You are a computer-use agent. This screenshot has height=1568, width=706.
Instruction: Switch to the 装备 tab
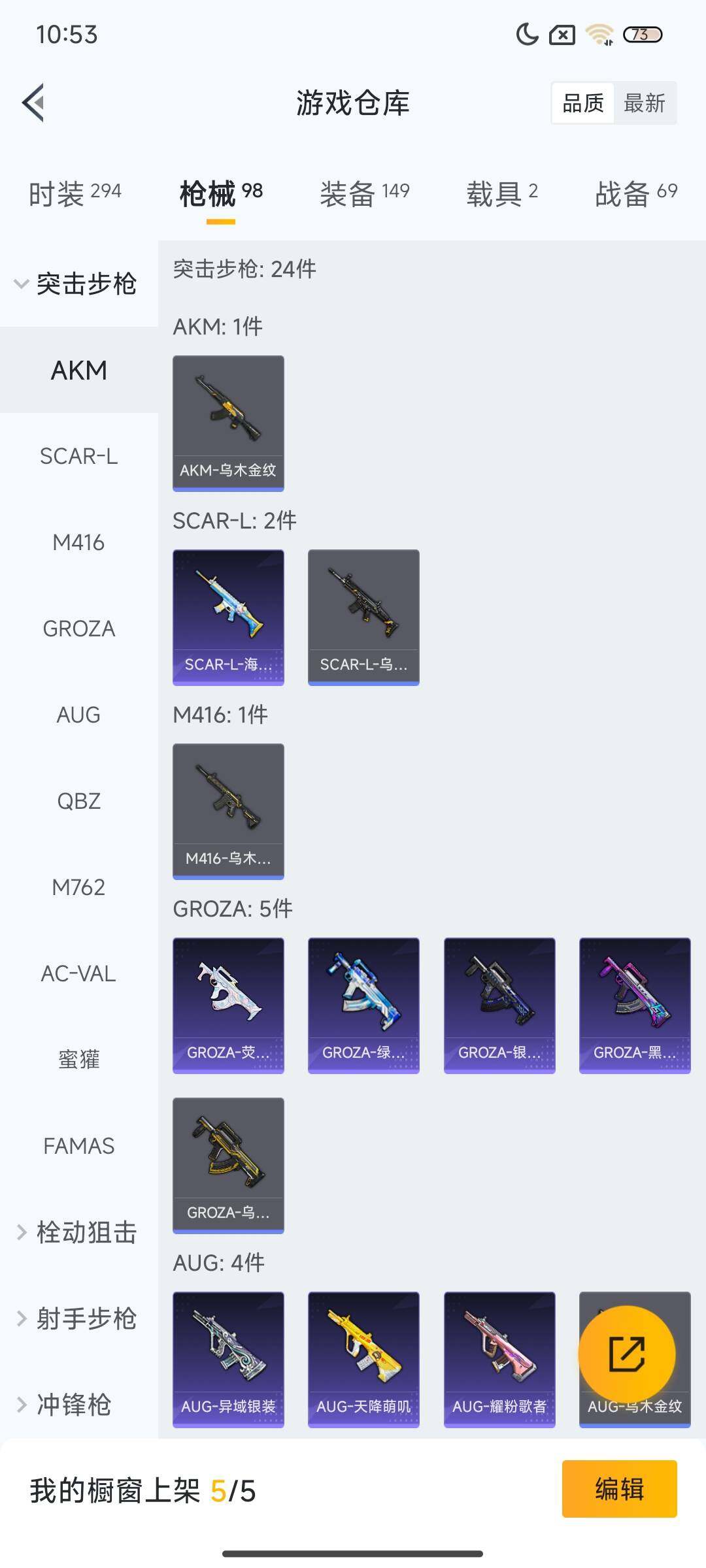click(364, 194)
